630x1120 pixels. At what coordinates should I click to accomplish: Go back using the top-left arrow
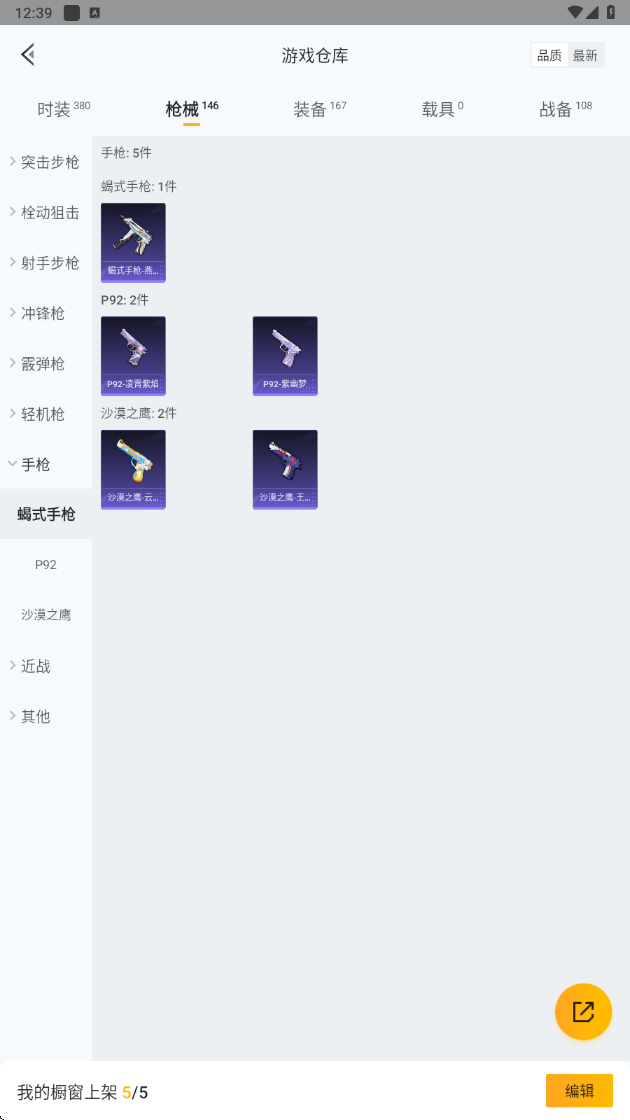[28, 54]
